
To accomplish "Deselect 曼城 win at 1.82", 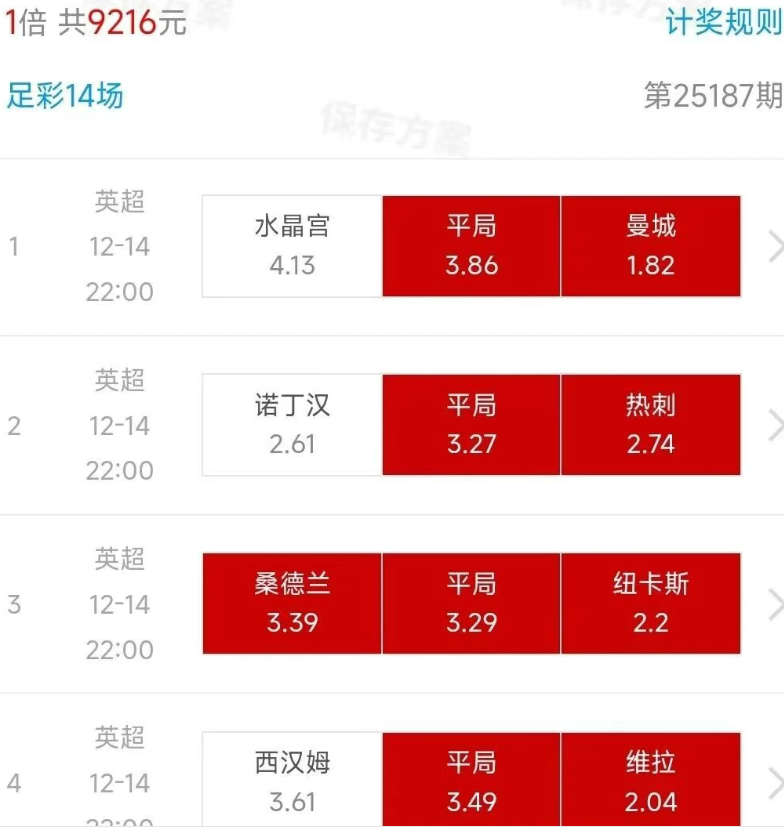I will click(651, 246).
